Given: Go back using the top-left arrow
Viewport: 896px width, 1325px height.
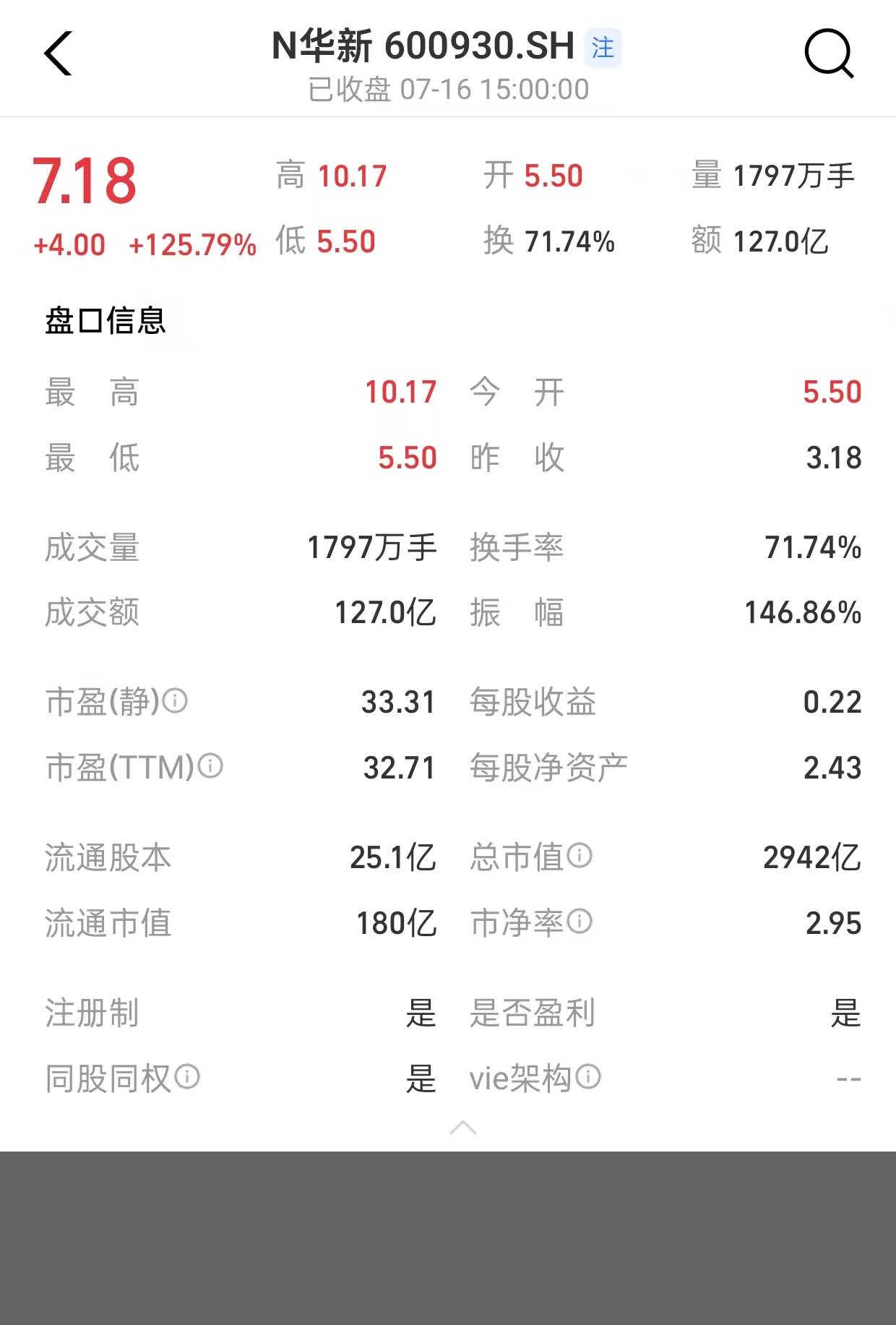Looking at the screenshot, I should [x=58, y=53].
